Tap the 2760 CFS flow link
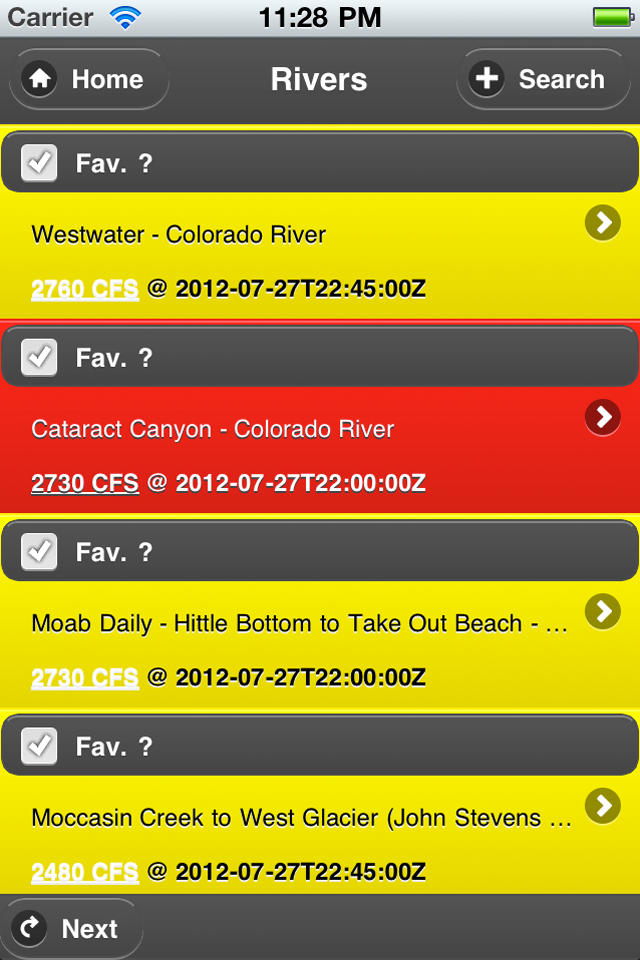 pyautogui.click(x=85, y=290)
